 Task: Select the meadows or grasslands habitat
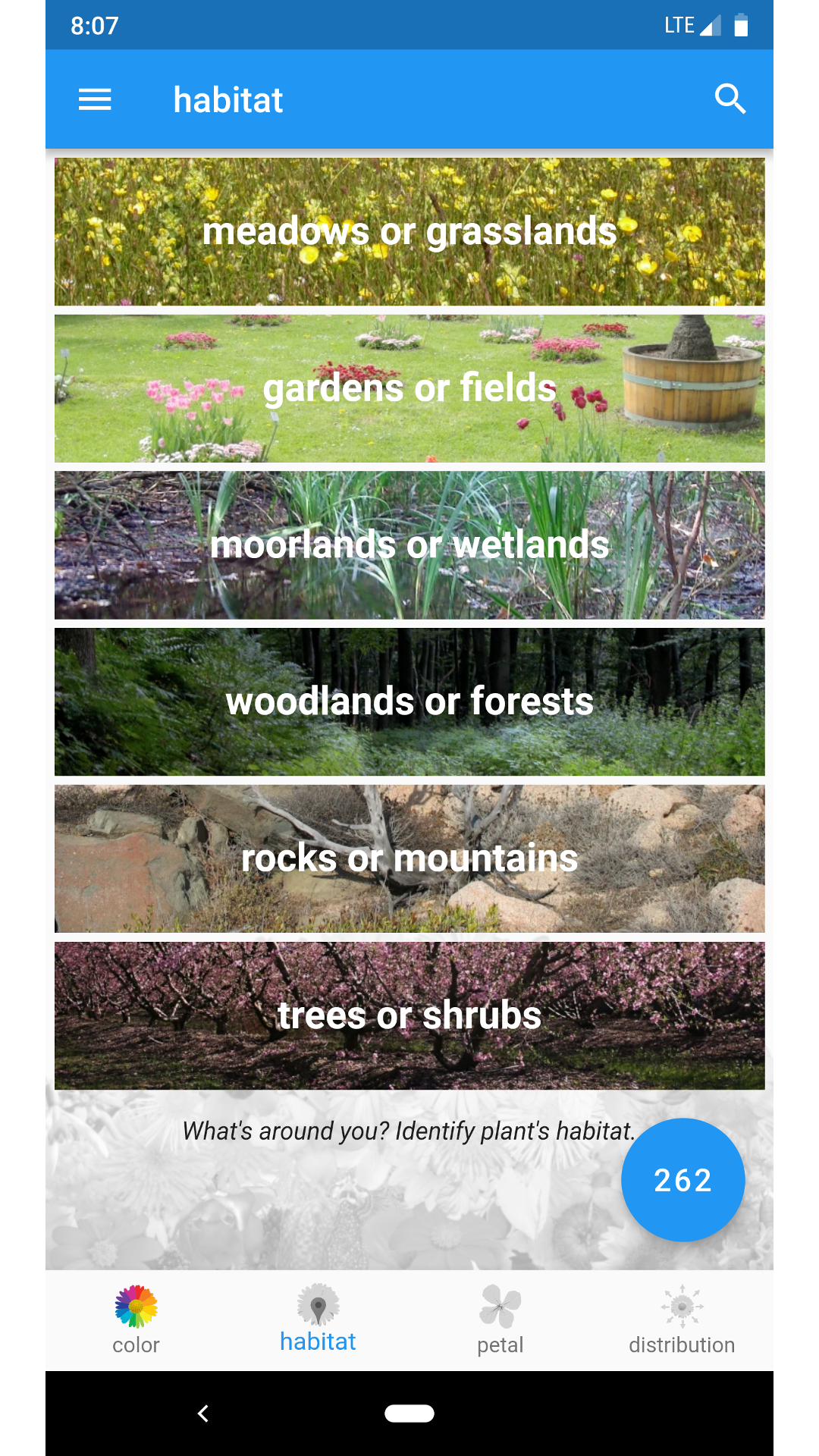(409, 232)
